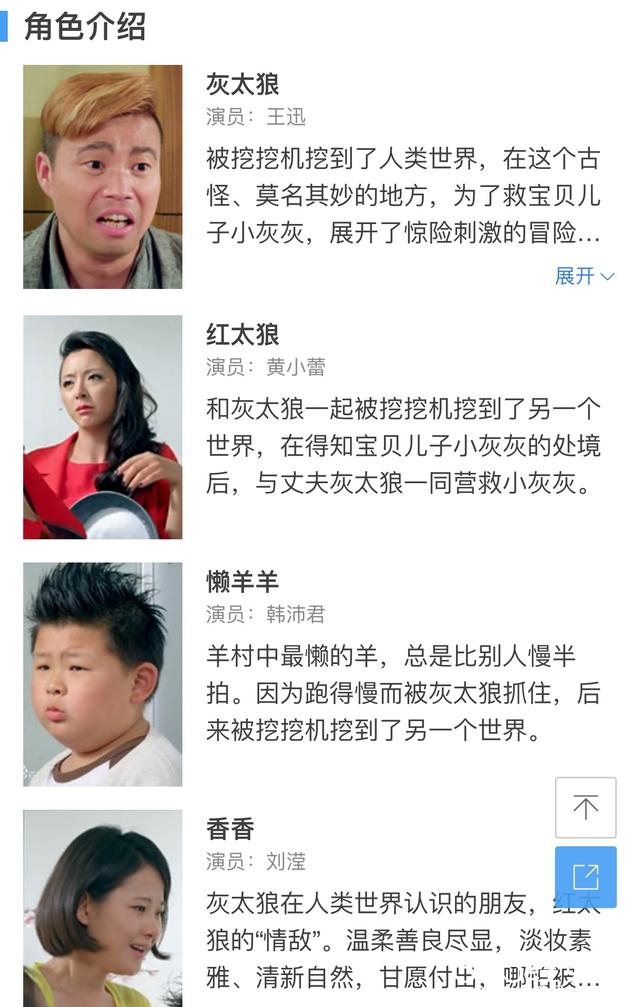Screen dimensions: 640x1007
Task: Tap the blue share button
Action: click(585, 877)
